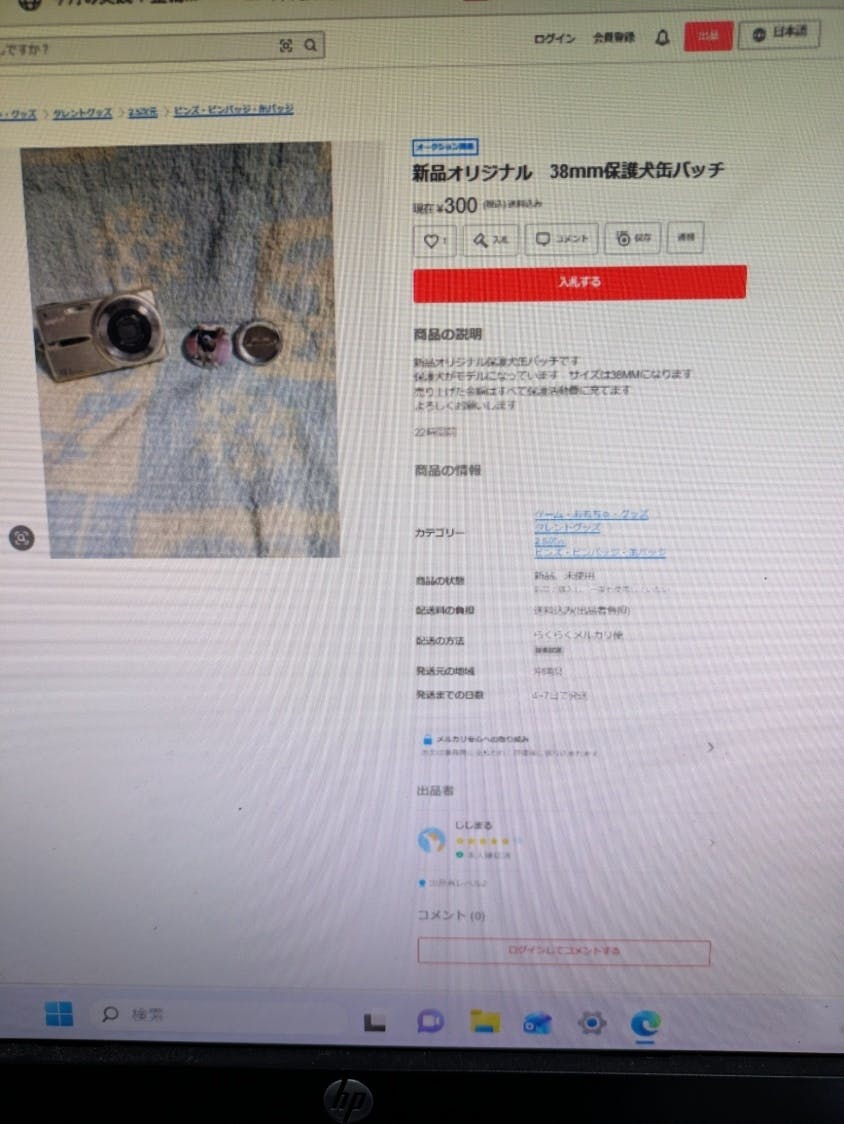Open the コメント button under the price
Image resolution: width=844 pixels, height=1124 pixels.
(562, 239)
